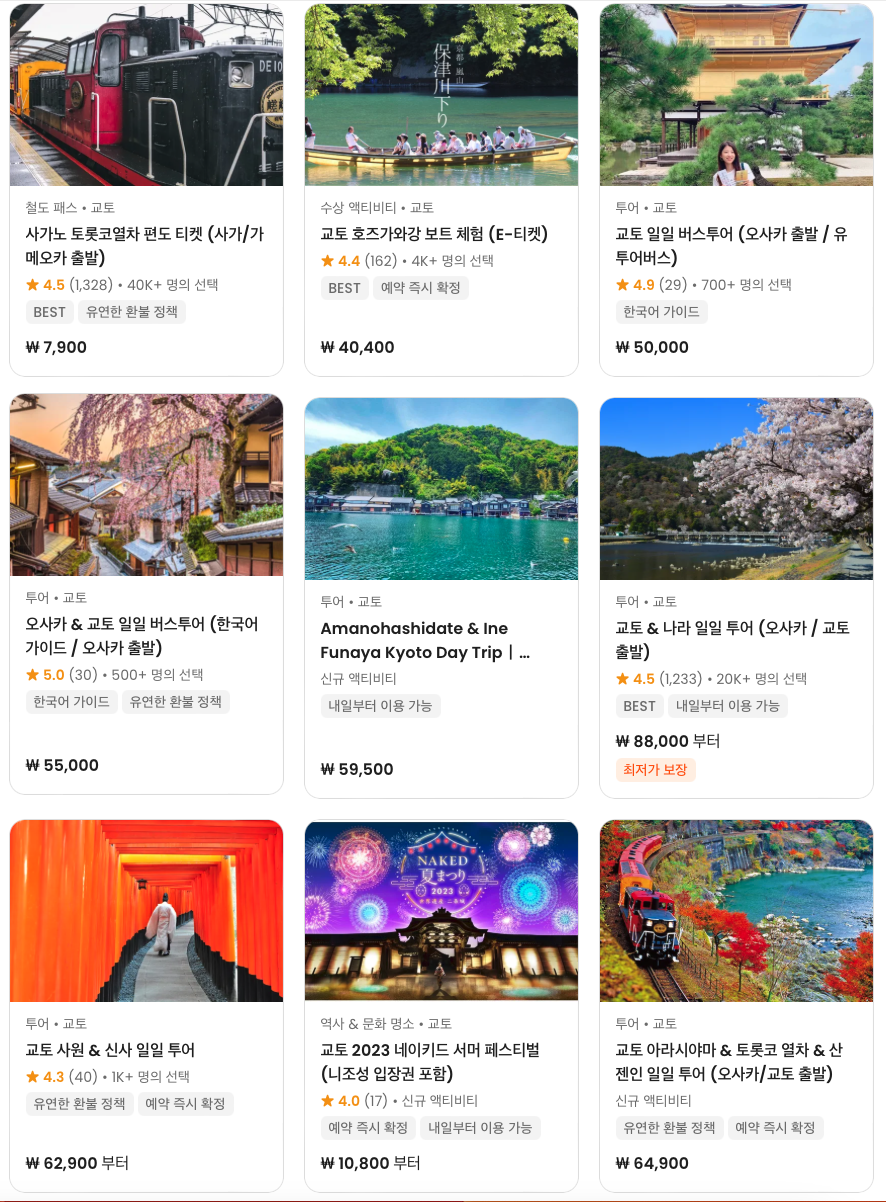The image size is (886, 1202).
Task: View the Kyoto temples & shrines day tour
Action: tap(110, 1050)
